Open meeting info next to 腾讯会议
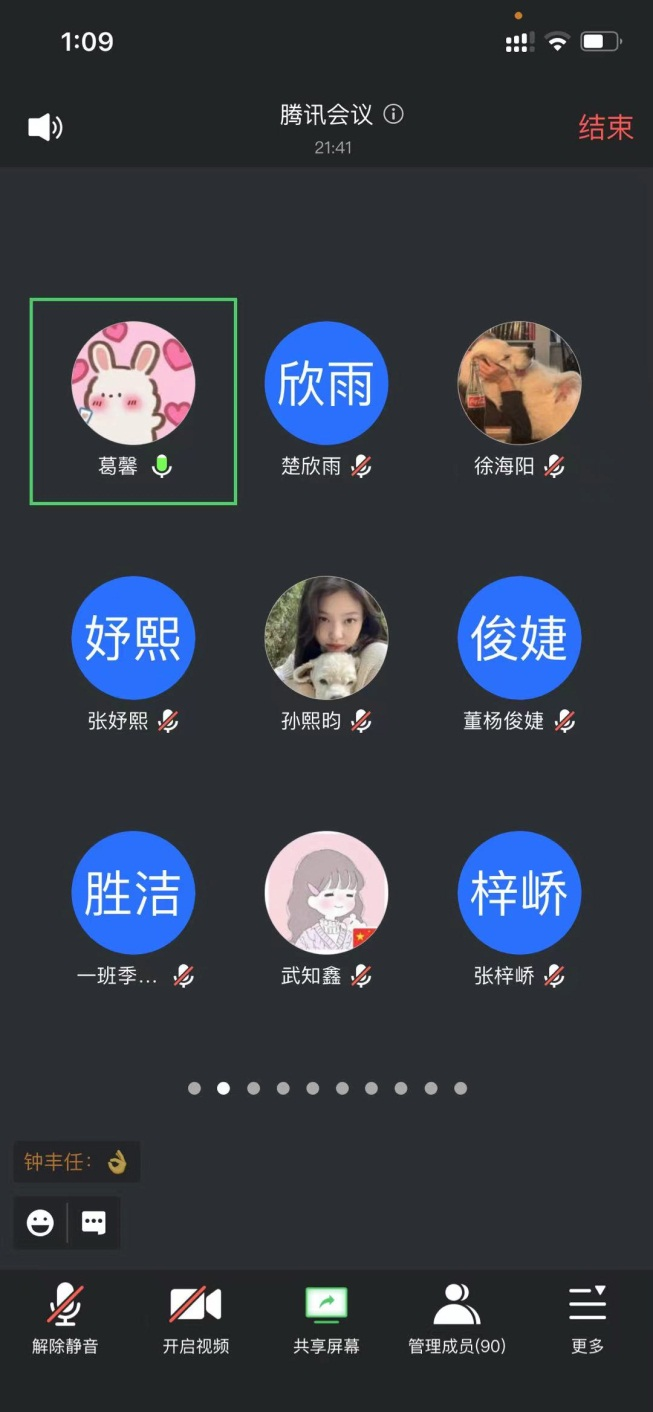653x1412 pixels. 394,114
